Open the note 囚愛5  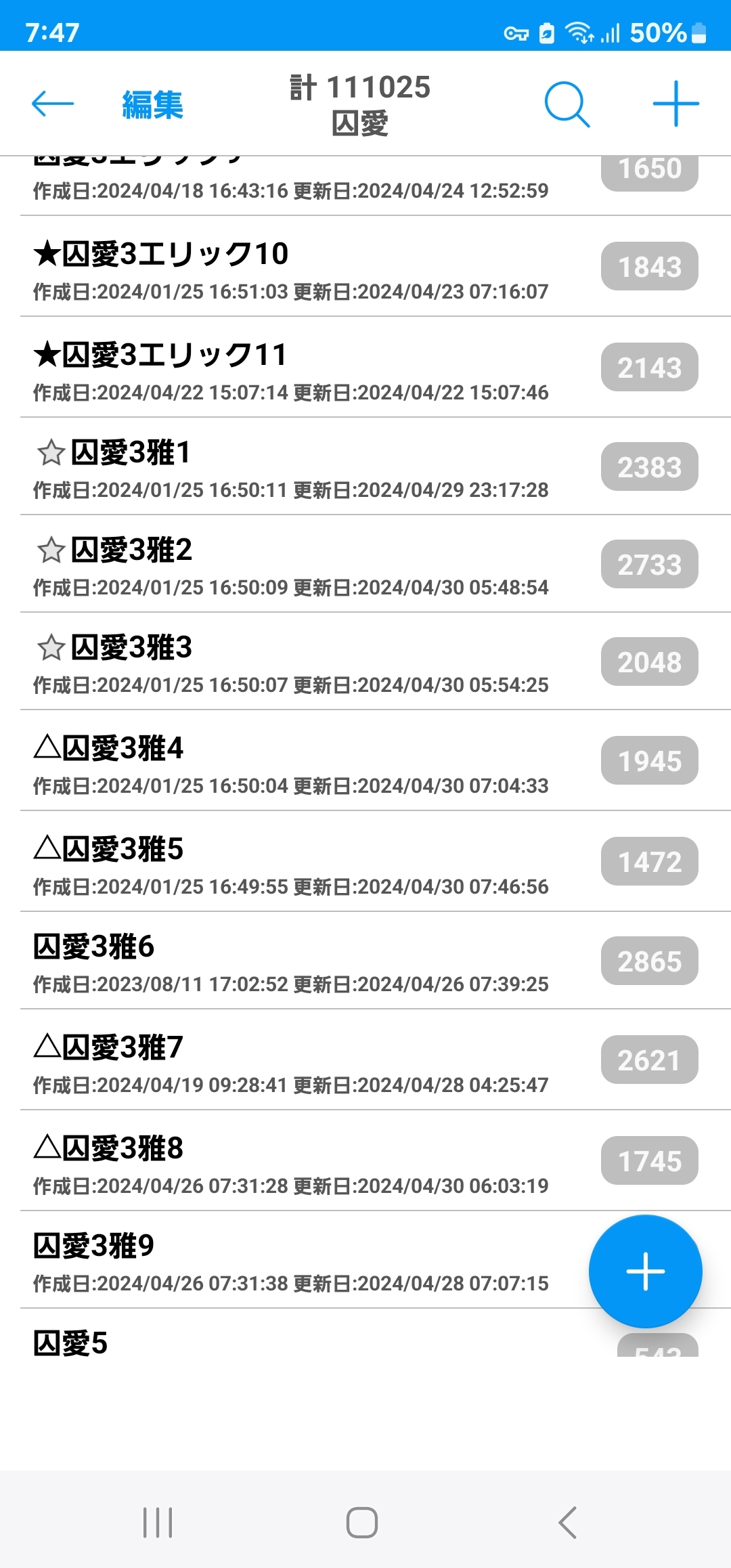point(291,1343)
